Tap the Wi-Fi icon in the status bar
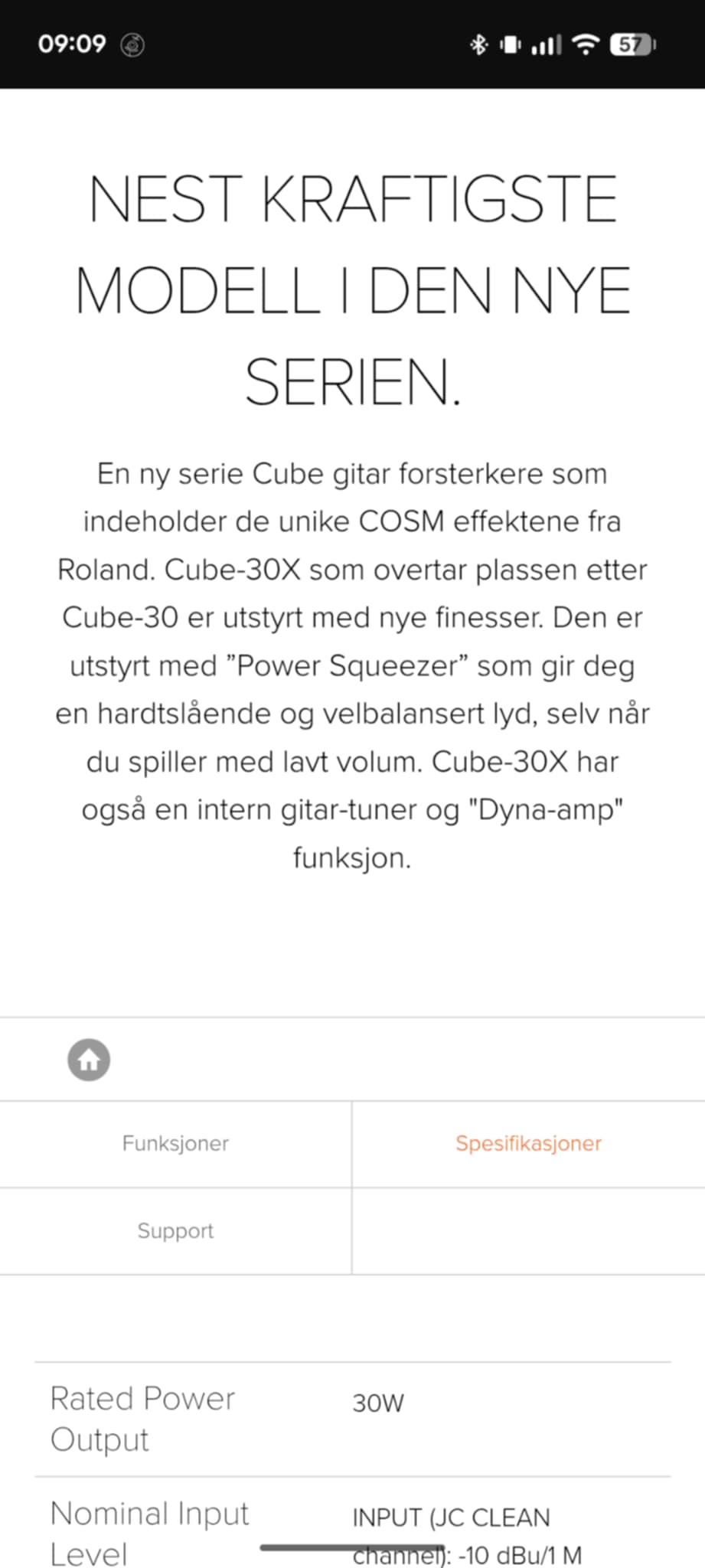 pyautogui.click(x=586, y=44)
